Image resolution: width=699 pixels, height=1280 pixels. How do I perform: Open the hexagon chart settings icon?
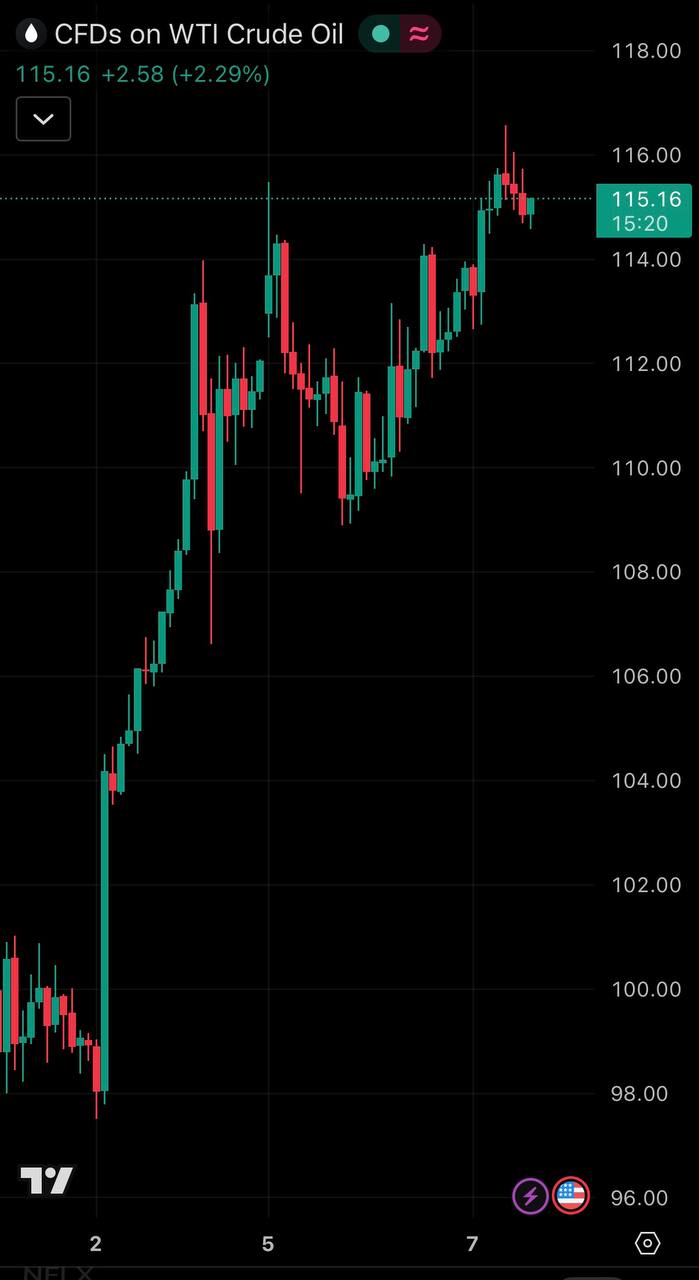coord(647,1243)
